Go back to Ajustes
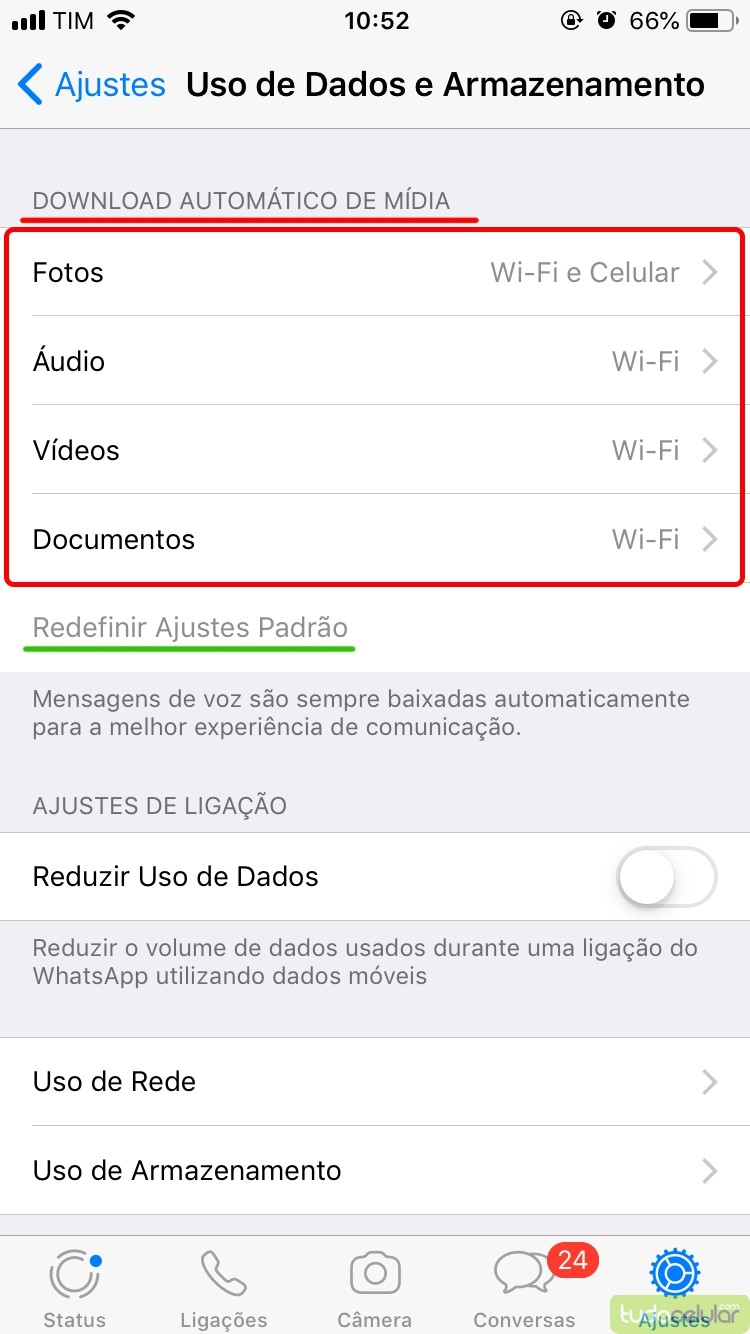The height and width of the screenshot is (1334, 750). click(92, 85)
